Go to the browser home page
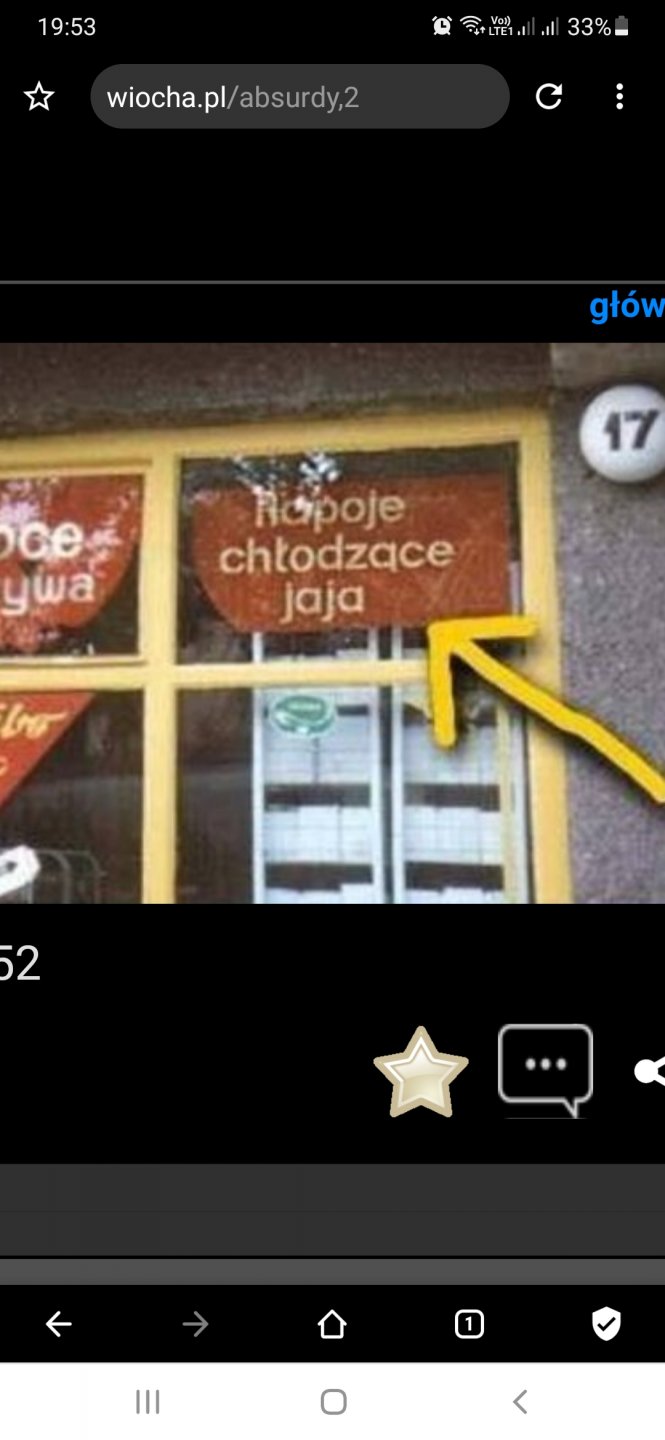Image resolution: width=665 pixels, height=1440 pixels. point(332,1324)
